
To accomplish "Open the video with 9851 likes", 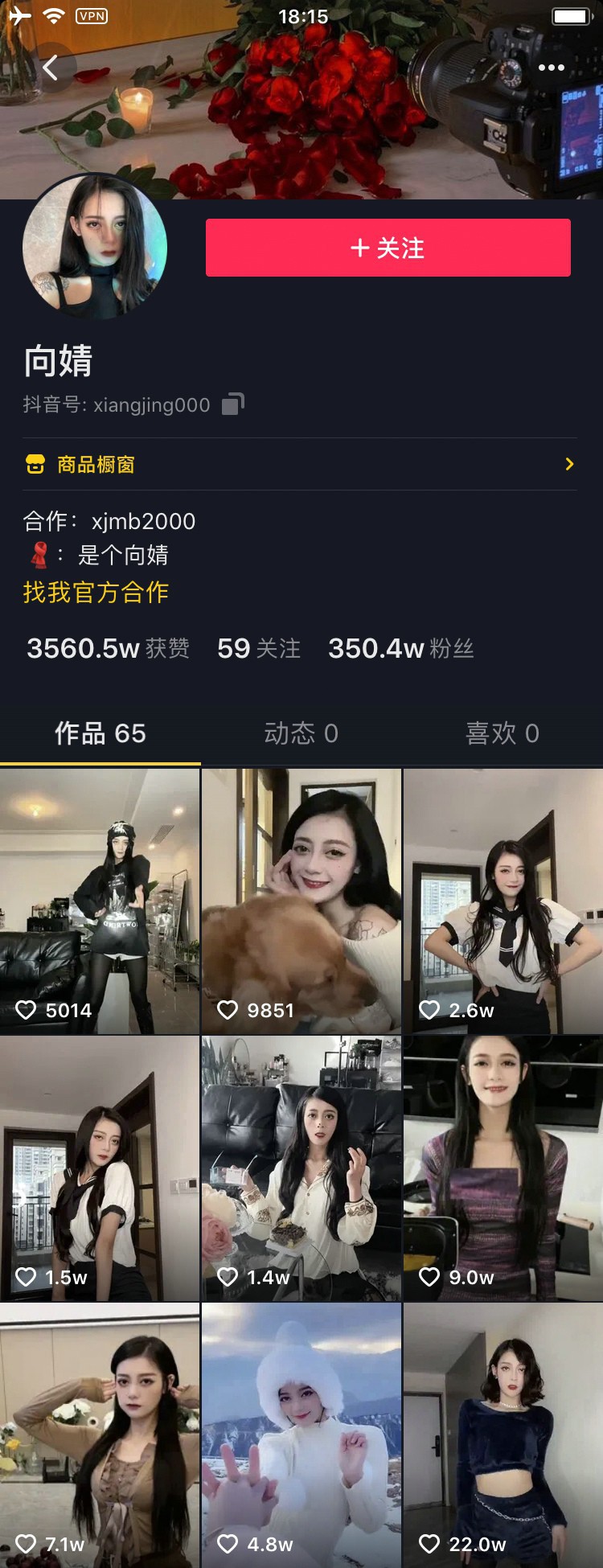I will (x=301, y=901).
